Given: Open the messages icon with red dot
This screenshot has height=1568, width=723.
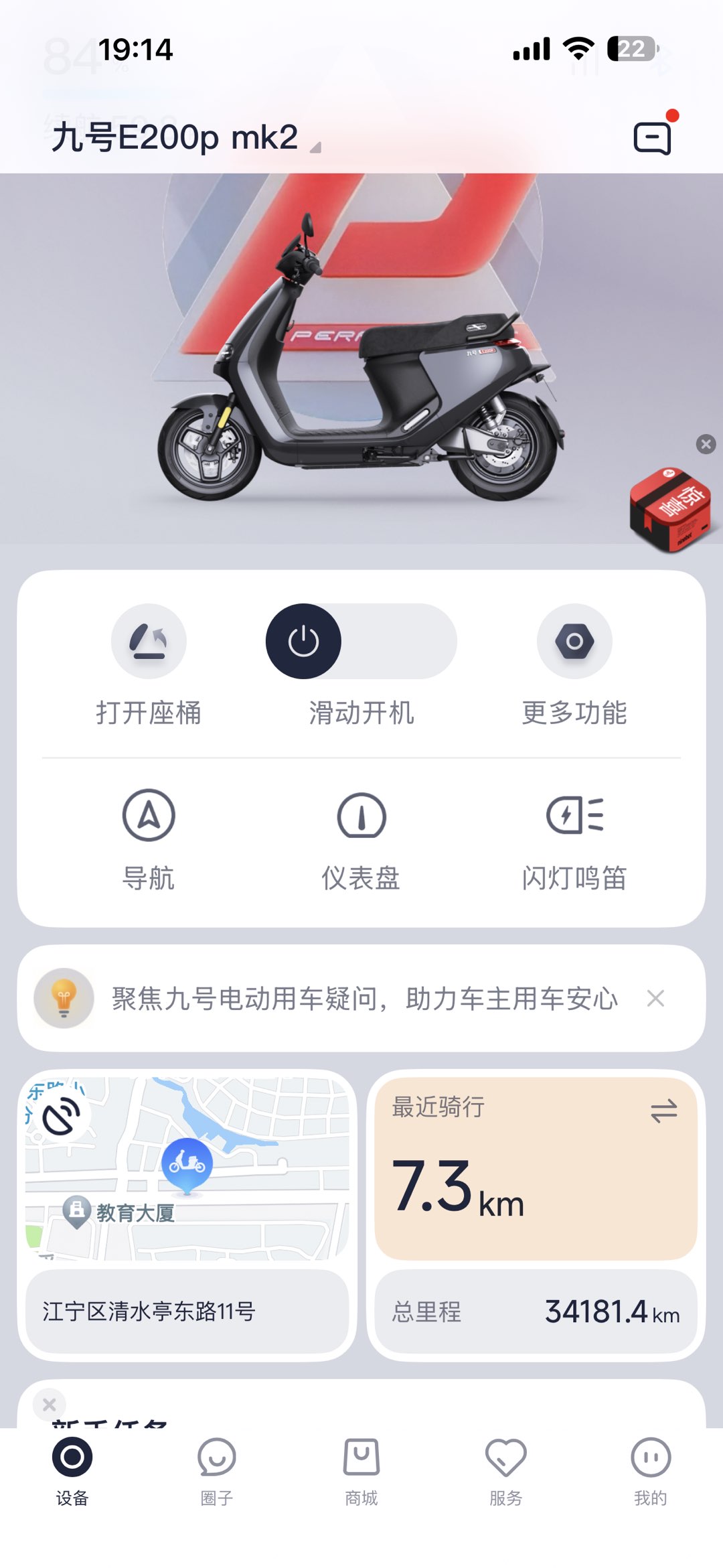Looking at the screenshot, I should pos(653,138).
